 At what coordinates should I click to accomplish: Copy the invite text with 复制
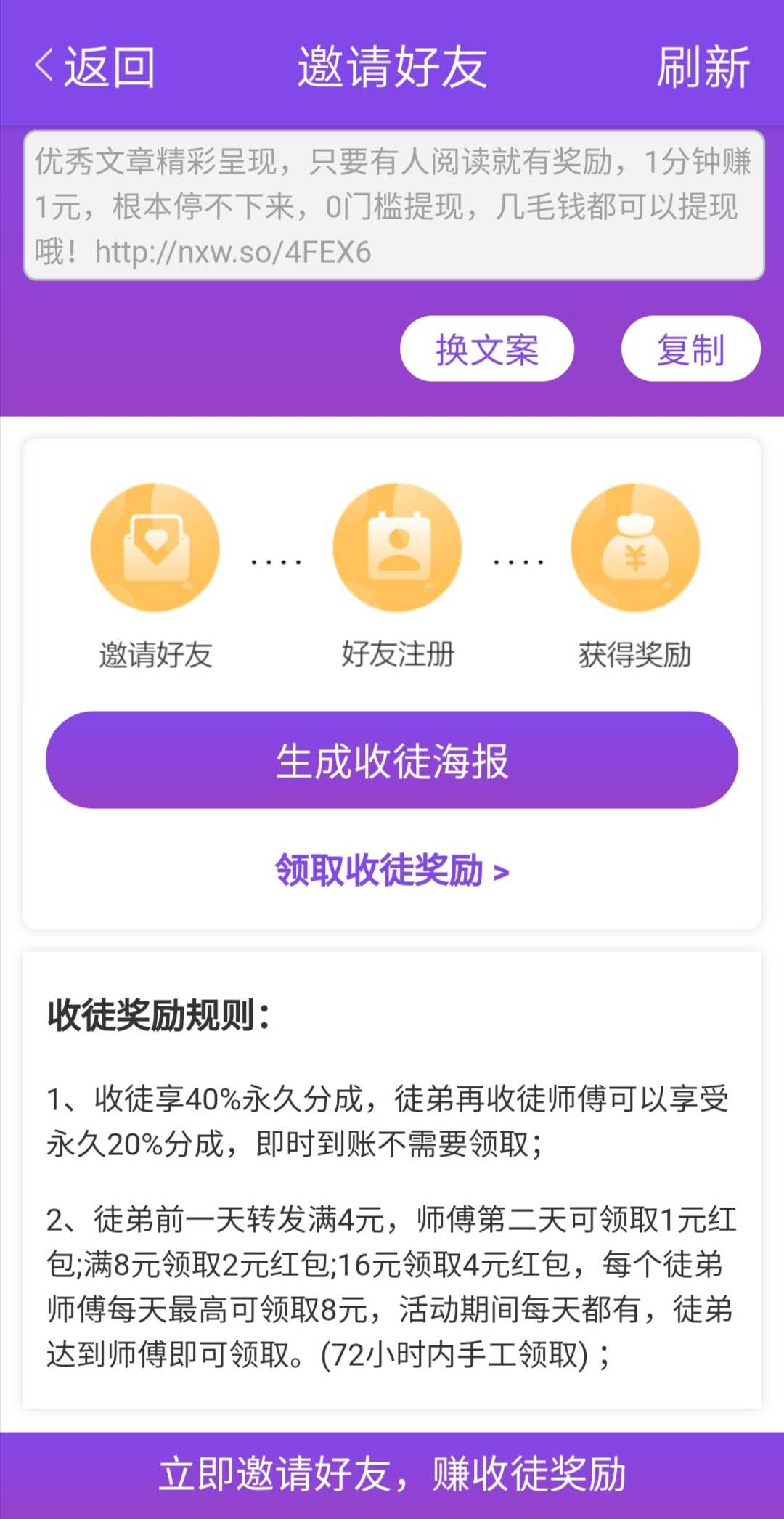point(691,349)
